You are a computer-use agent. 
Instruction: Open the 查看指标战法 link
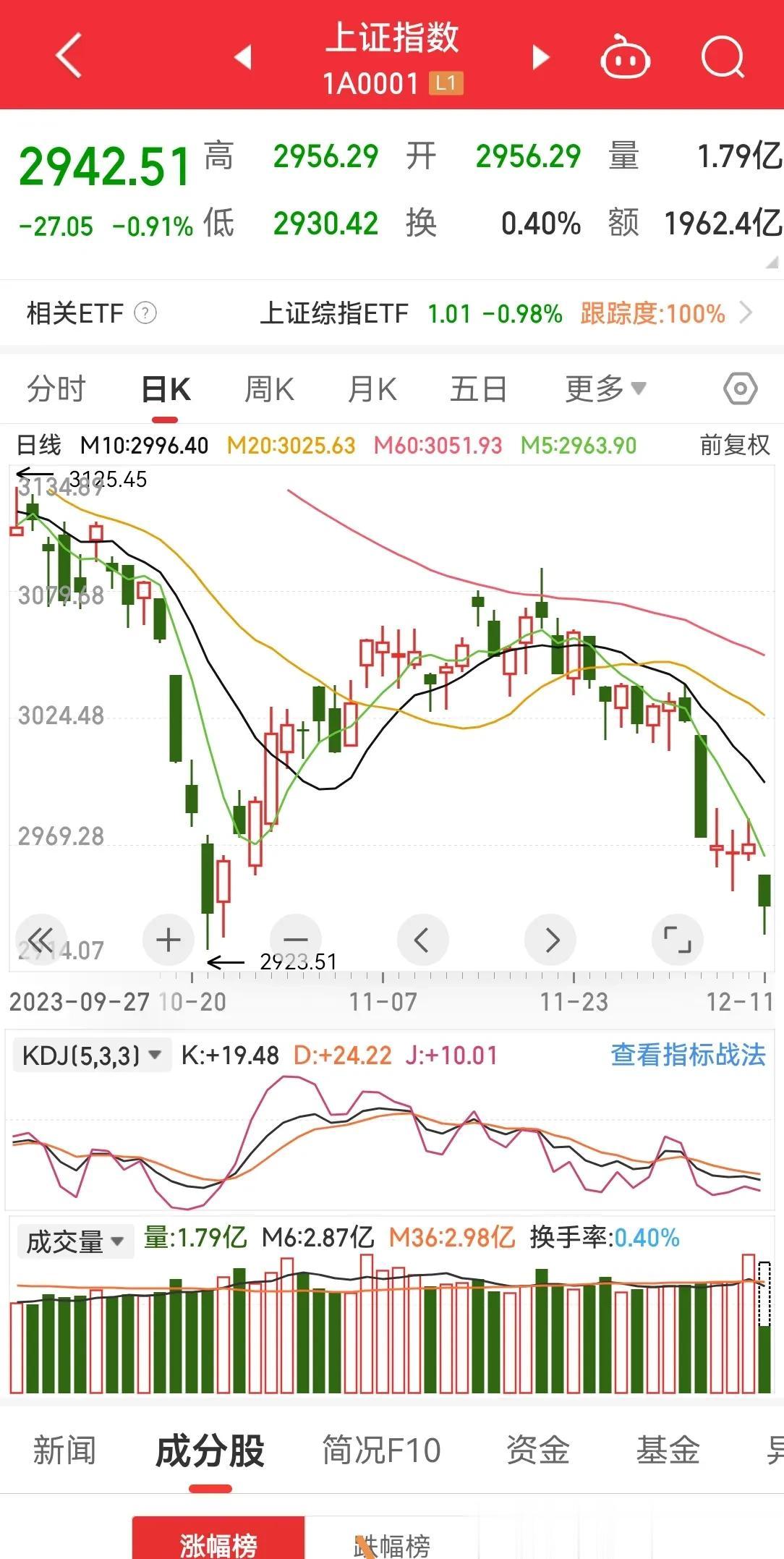[688, 1055]
